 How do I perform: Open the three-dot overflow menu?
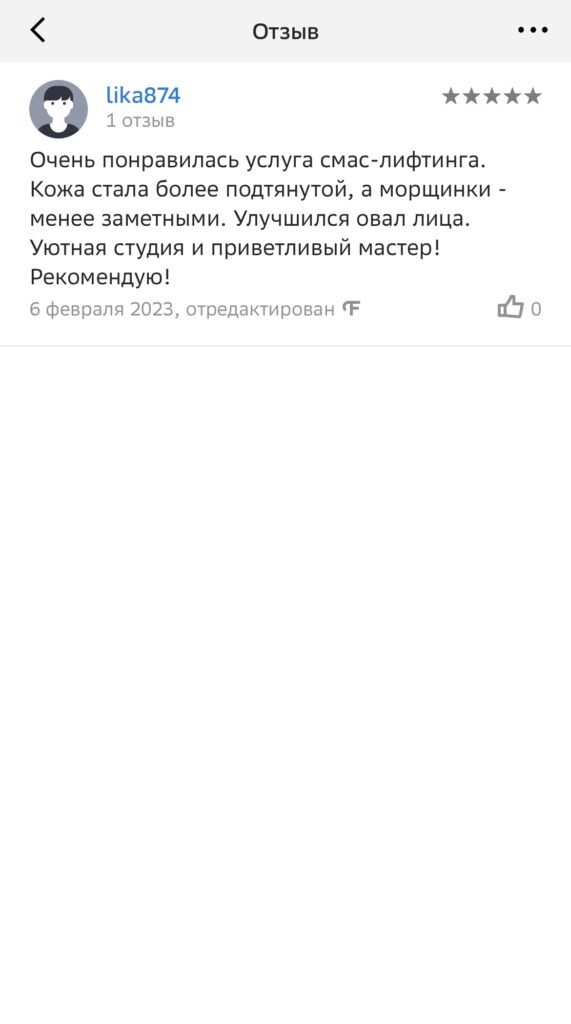532,30
